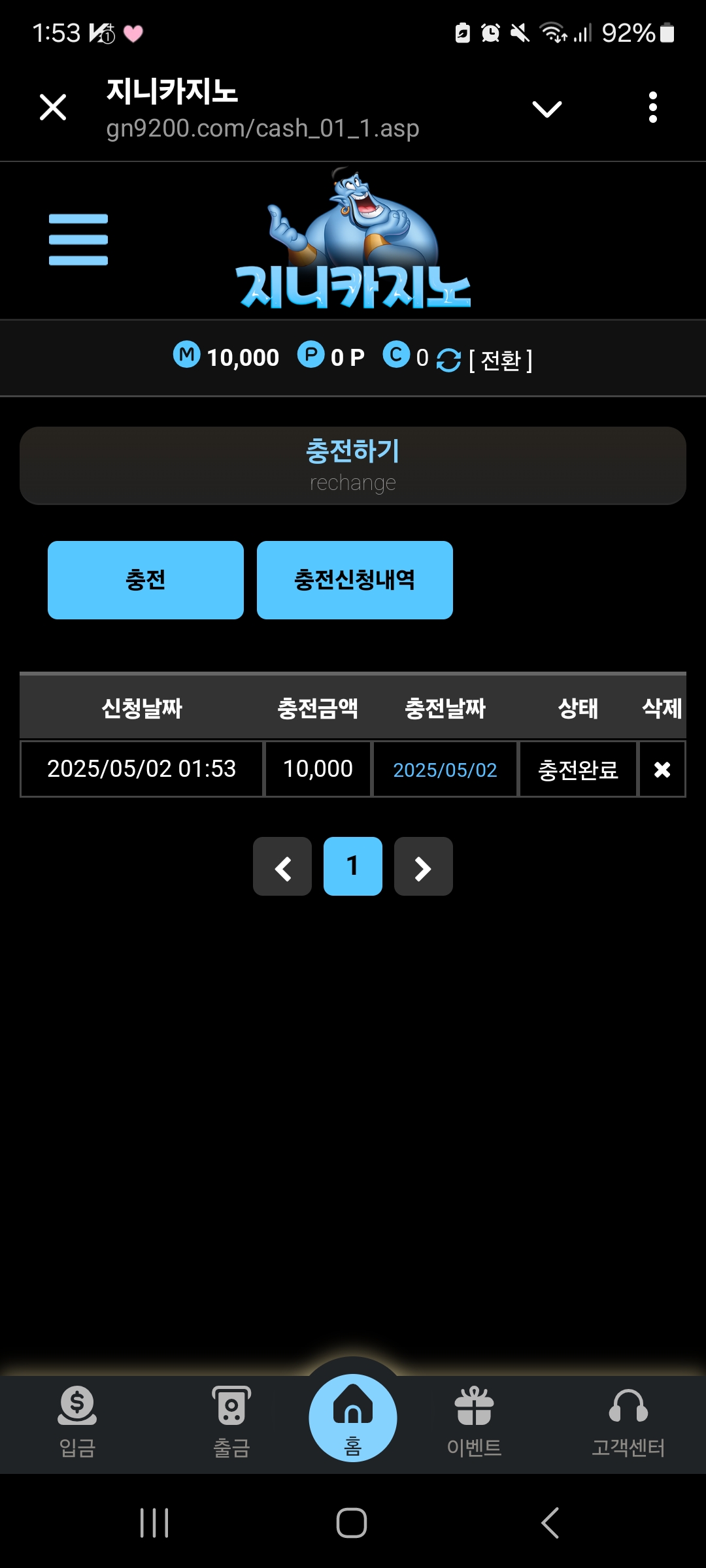Expand the page info dropdown chevron
The width and height of the screenshot is (706, 1568).
[547, 108]
